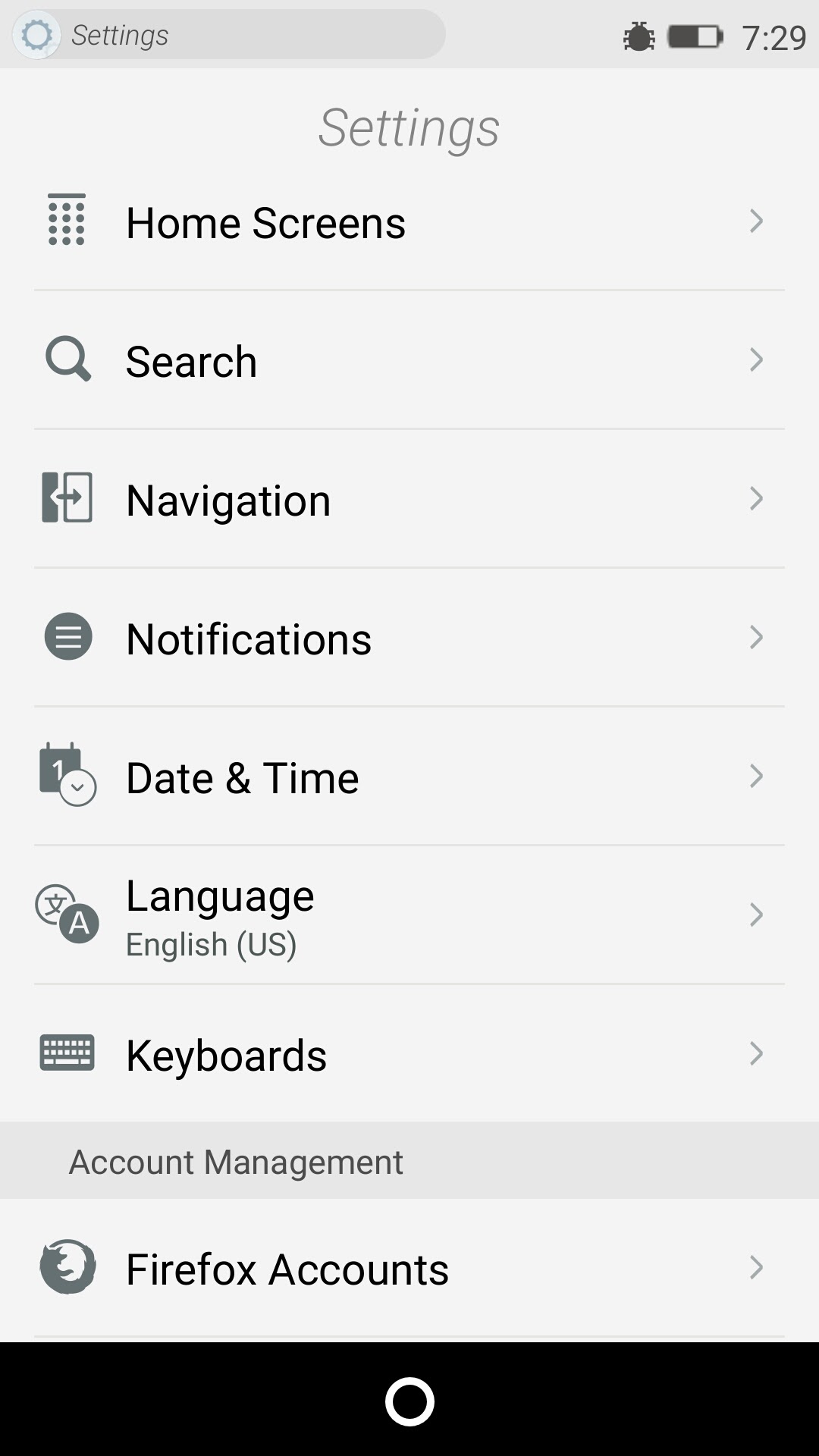Open the Search settings row
This screenshot has height=1456, width=819.
coord(409,361)
